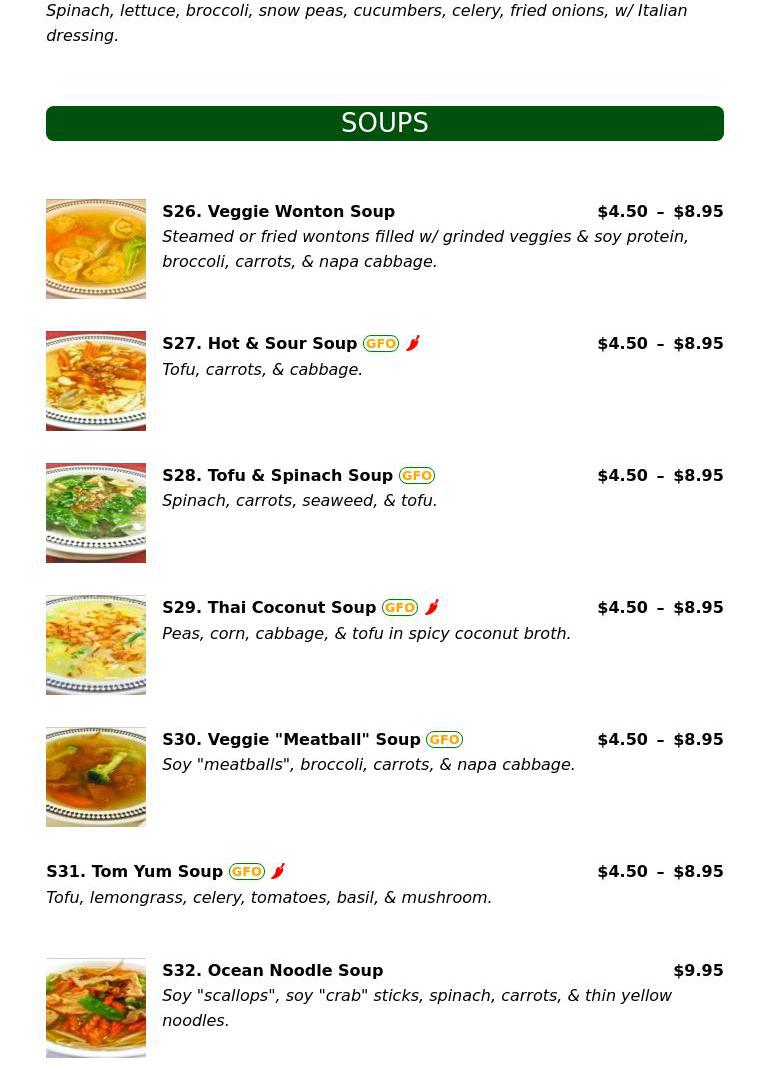This screenshot has height=1083, width=770.
Task: Select S27. Hot & Sour Soup
Action: 259,344
